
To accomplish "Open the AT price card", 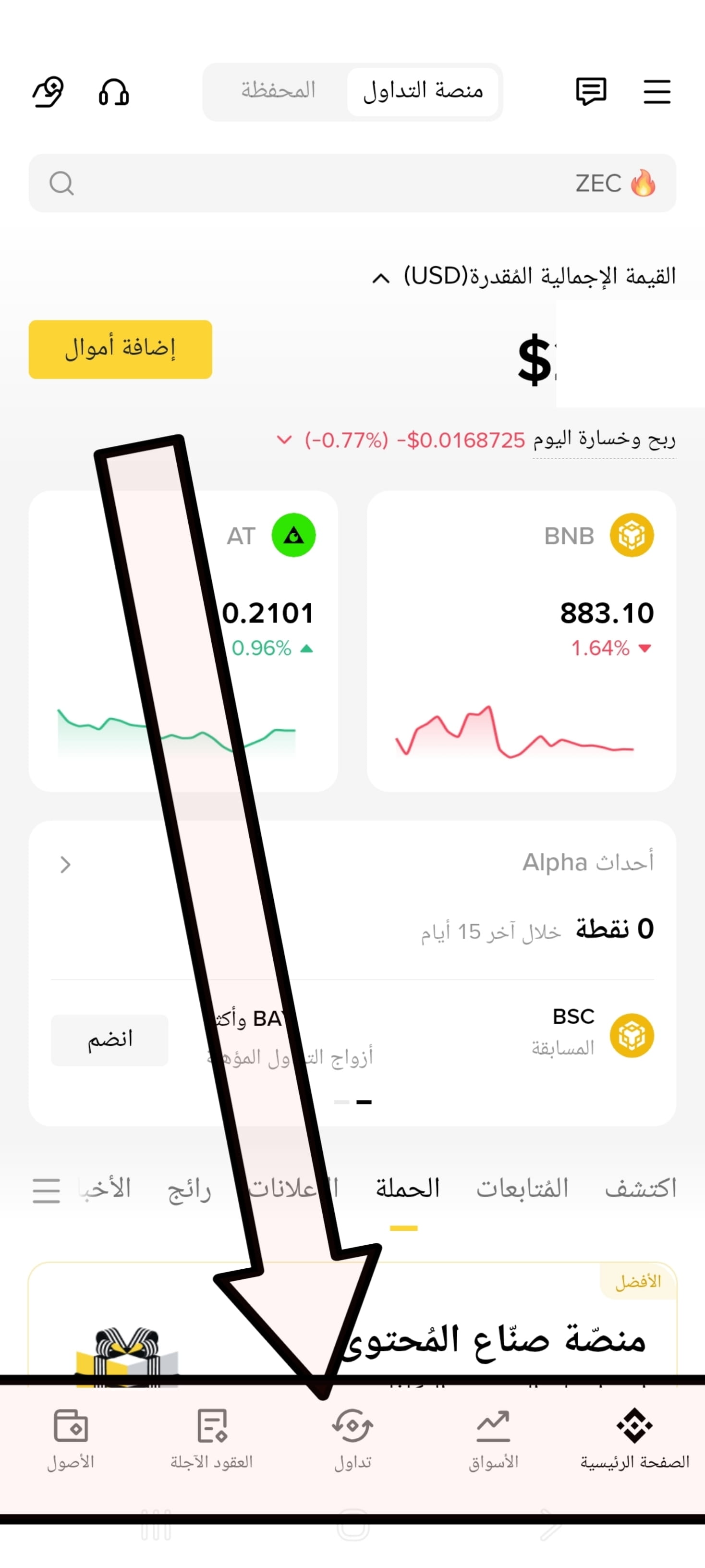I will point(183,641).
